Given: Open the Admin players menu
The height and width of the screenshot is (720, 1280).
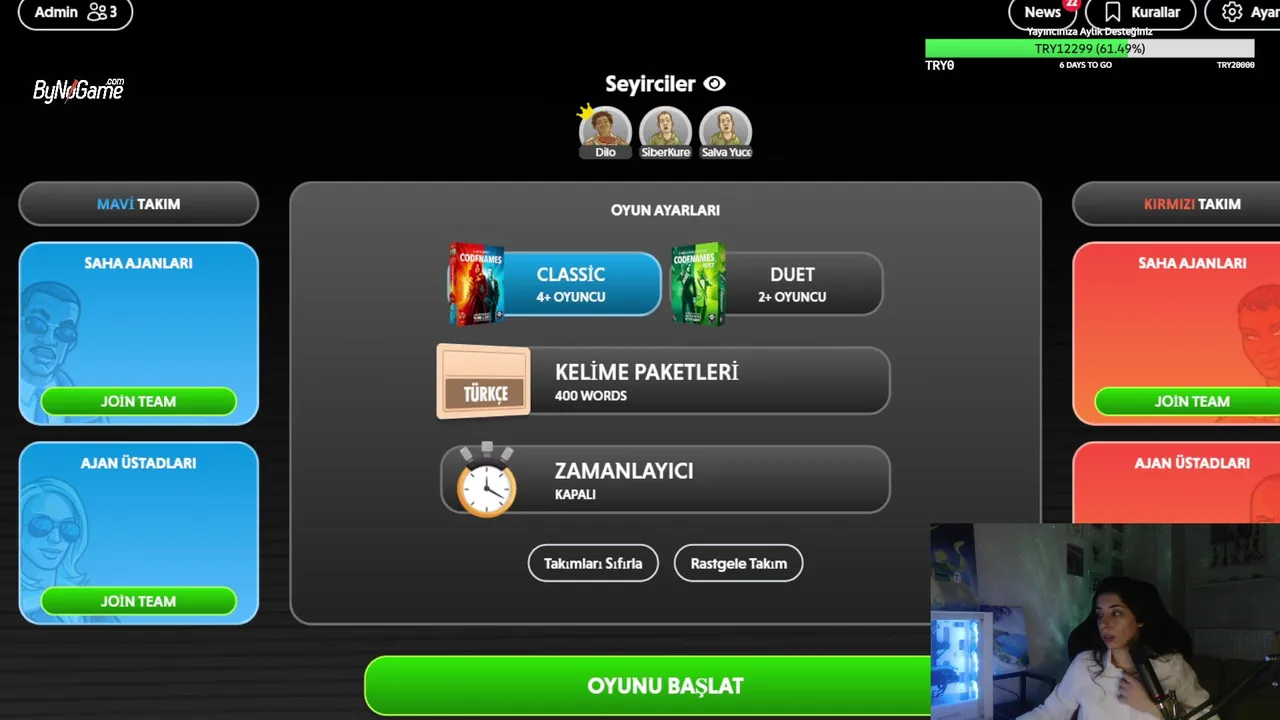Looking at the screenshot, I should click(75, 12).
